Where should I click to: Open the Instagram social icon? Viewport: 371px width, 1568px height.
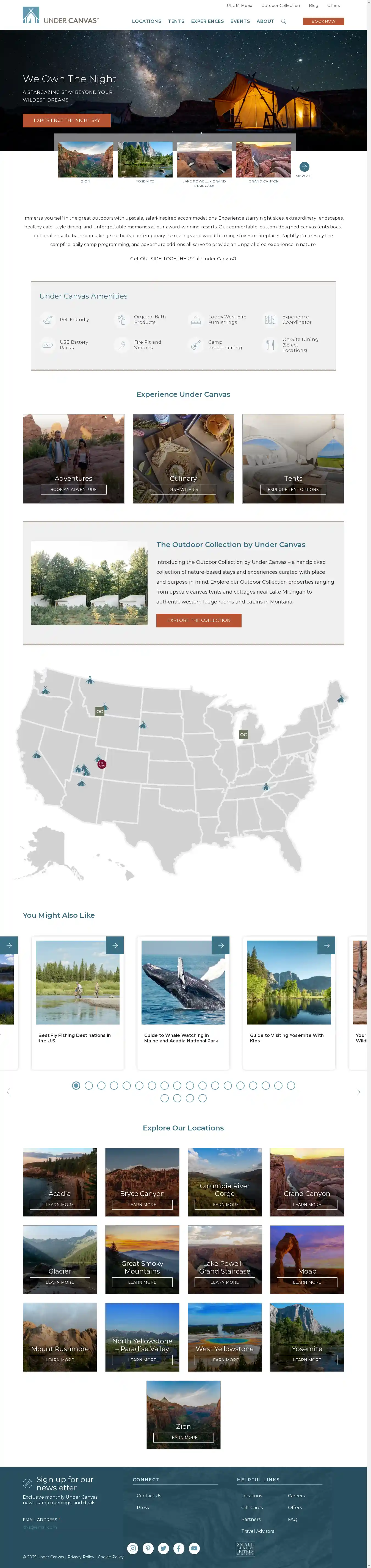coord(132,1548)
